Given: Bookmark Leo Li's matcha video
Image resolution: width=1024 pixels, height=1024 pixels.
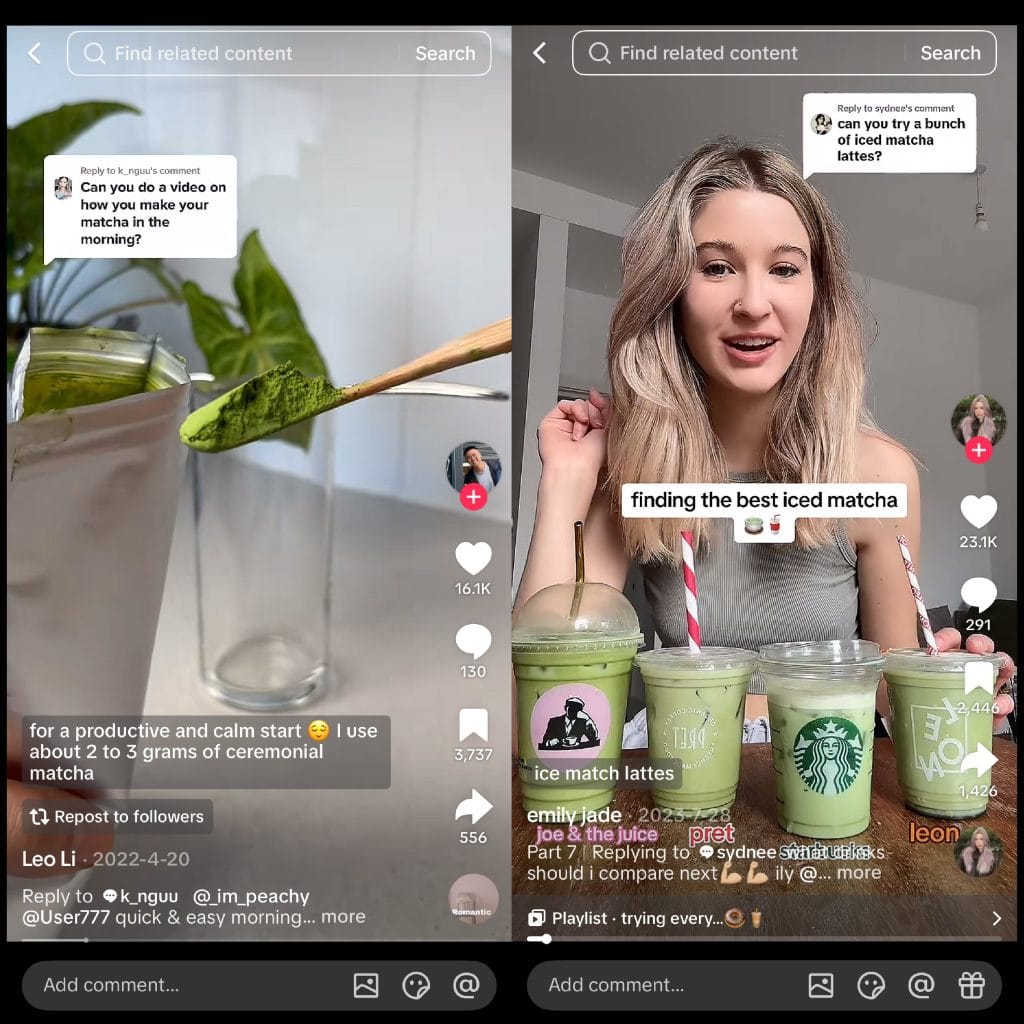Looking at the screenshot, I should (x=473, y=725).
